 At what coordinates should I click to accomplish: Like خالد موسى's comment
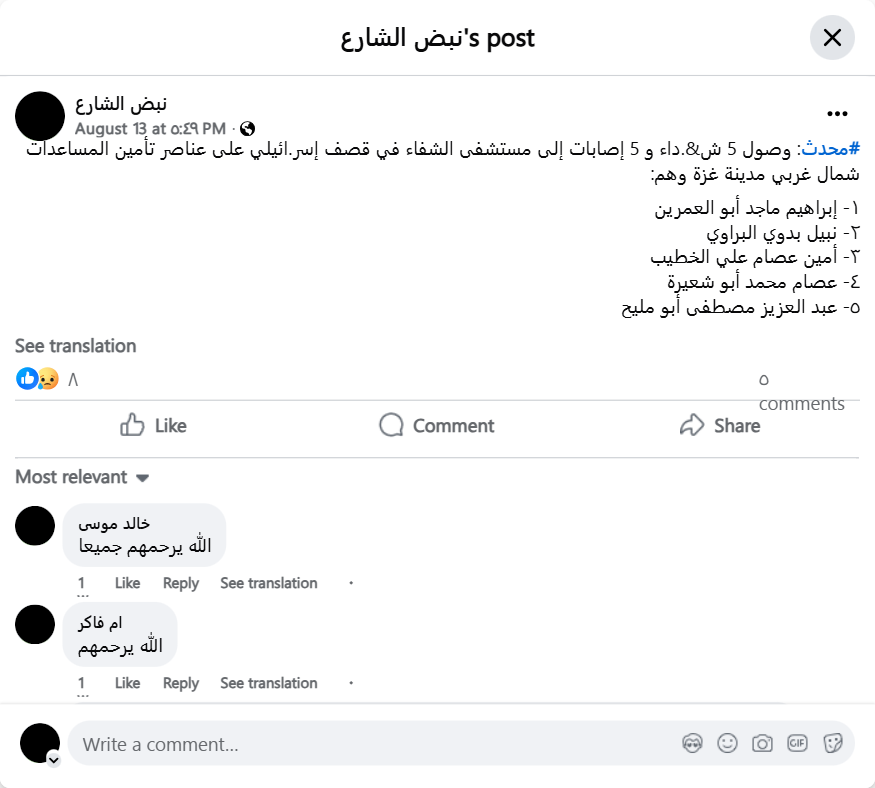coord(127,583)
